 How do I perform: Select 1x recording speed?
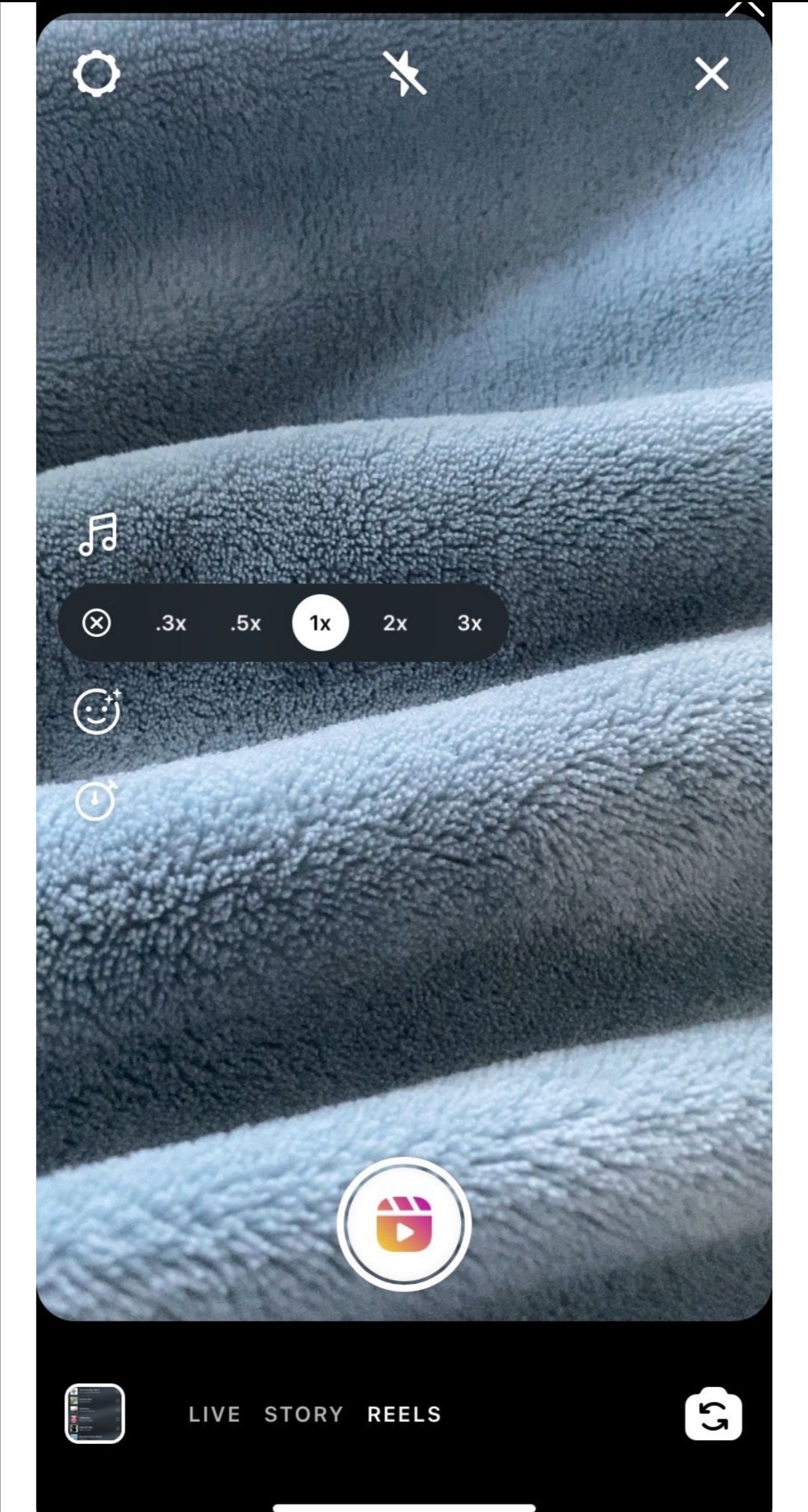coord(320,623)
